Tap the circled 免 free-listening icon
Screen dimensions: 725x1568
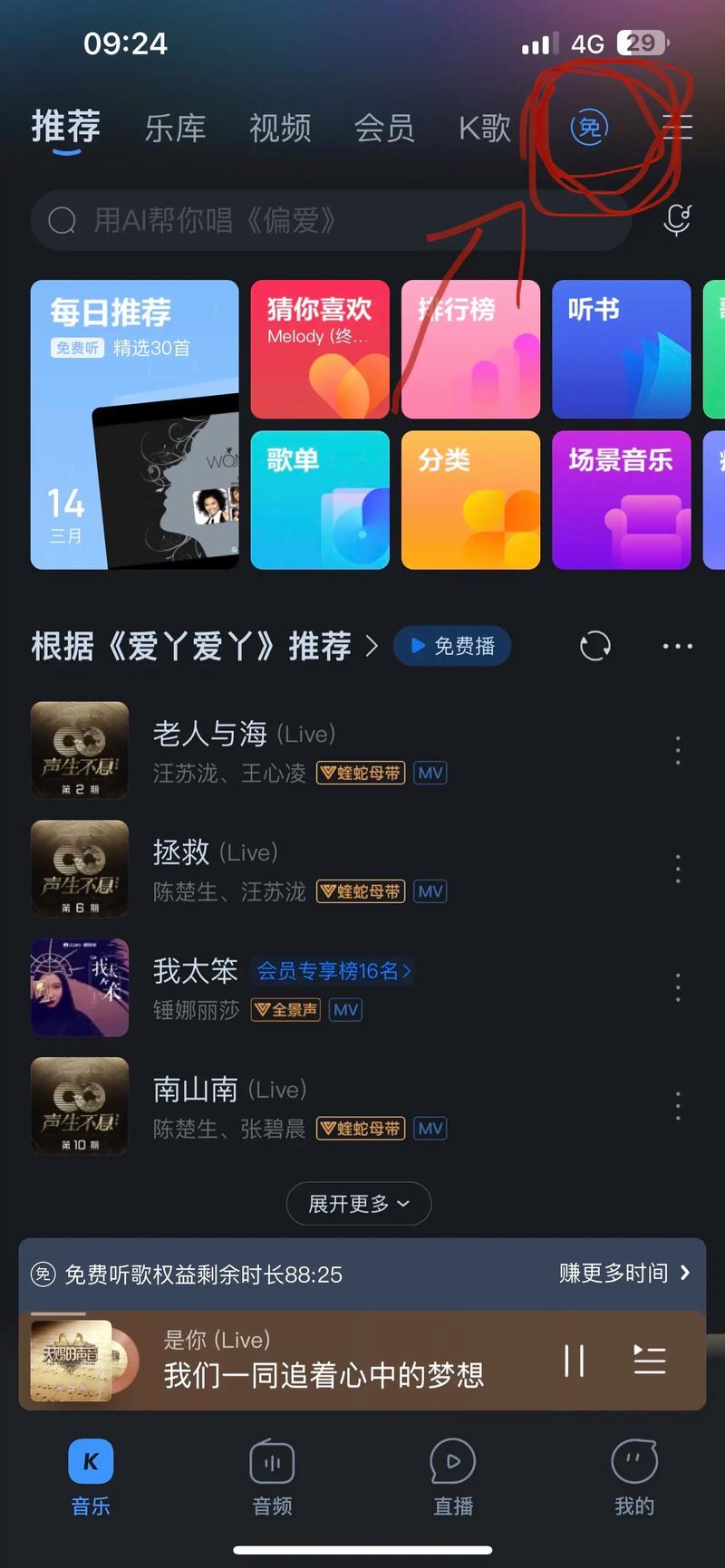click(590, 127)
